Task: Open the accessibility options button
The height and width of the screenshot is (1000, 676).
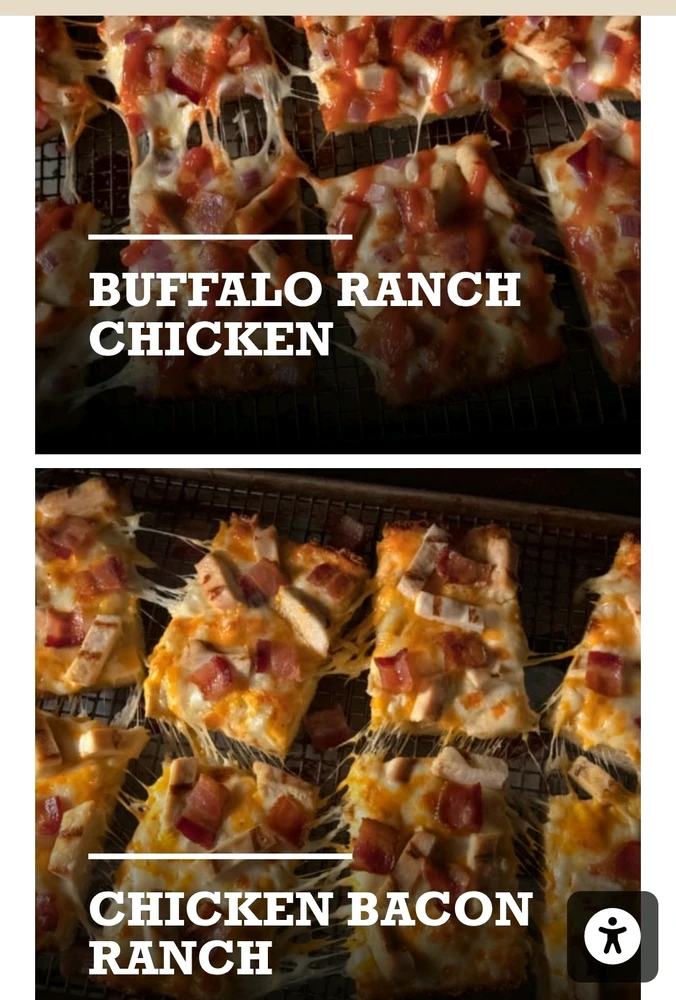Action: click(x=612, y=936)
